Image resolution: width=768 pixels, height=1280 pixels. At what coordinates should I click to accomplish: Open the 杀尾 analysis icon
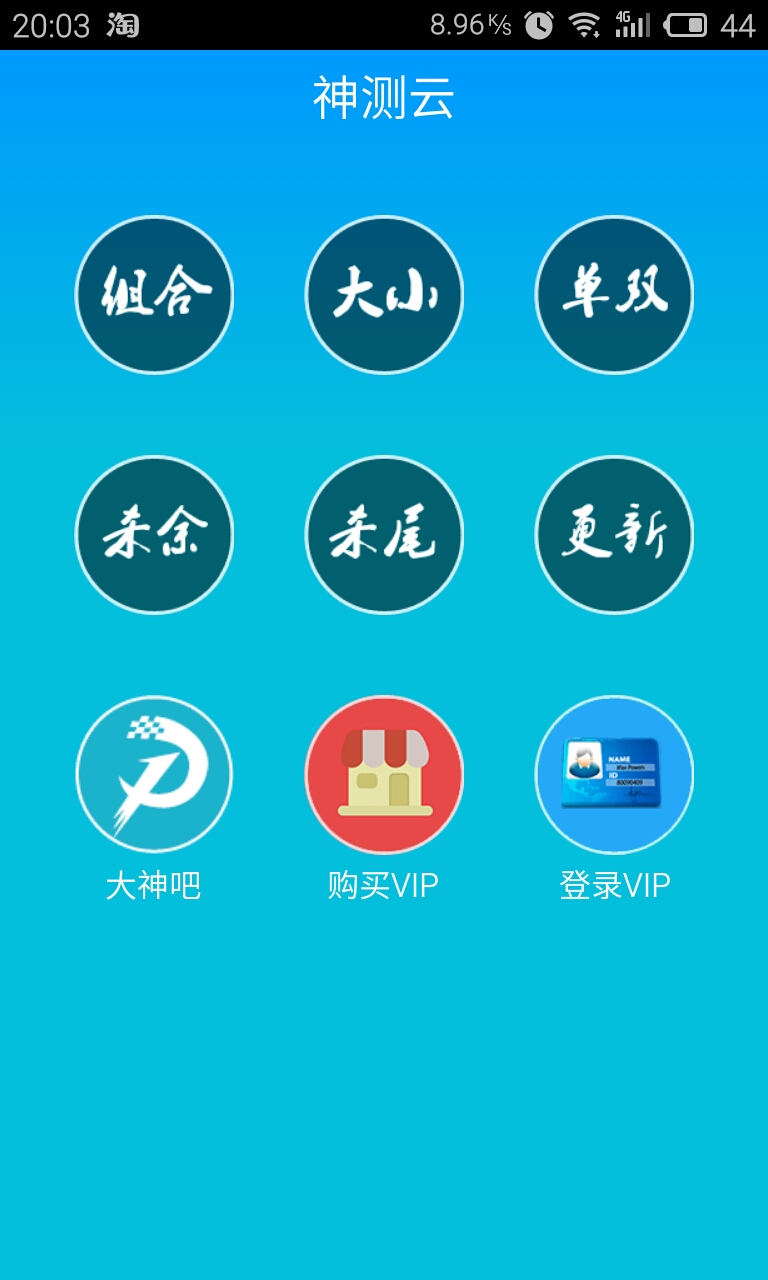click(384, 535)
